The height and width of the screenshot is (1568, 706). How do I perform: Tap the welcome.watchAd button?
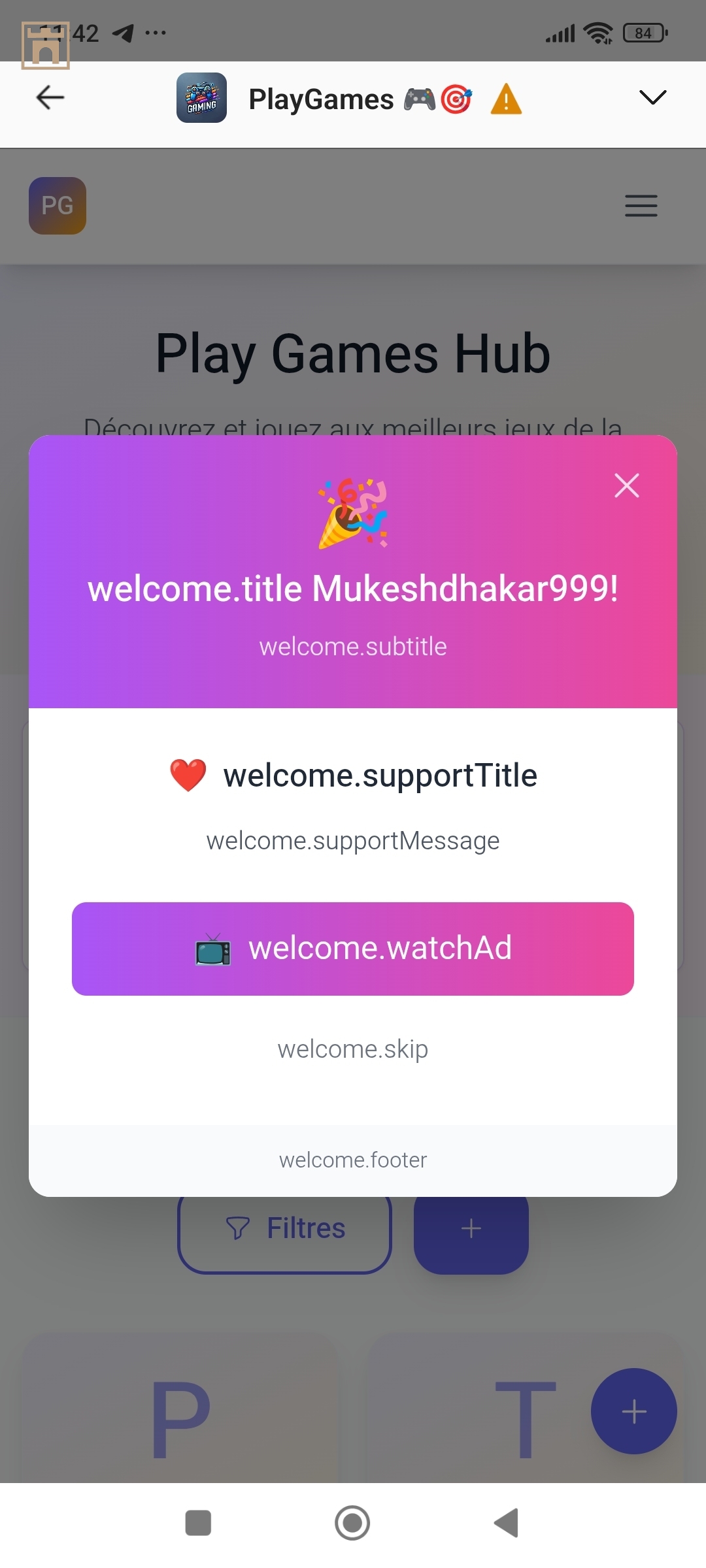coord(353,949)
